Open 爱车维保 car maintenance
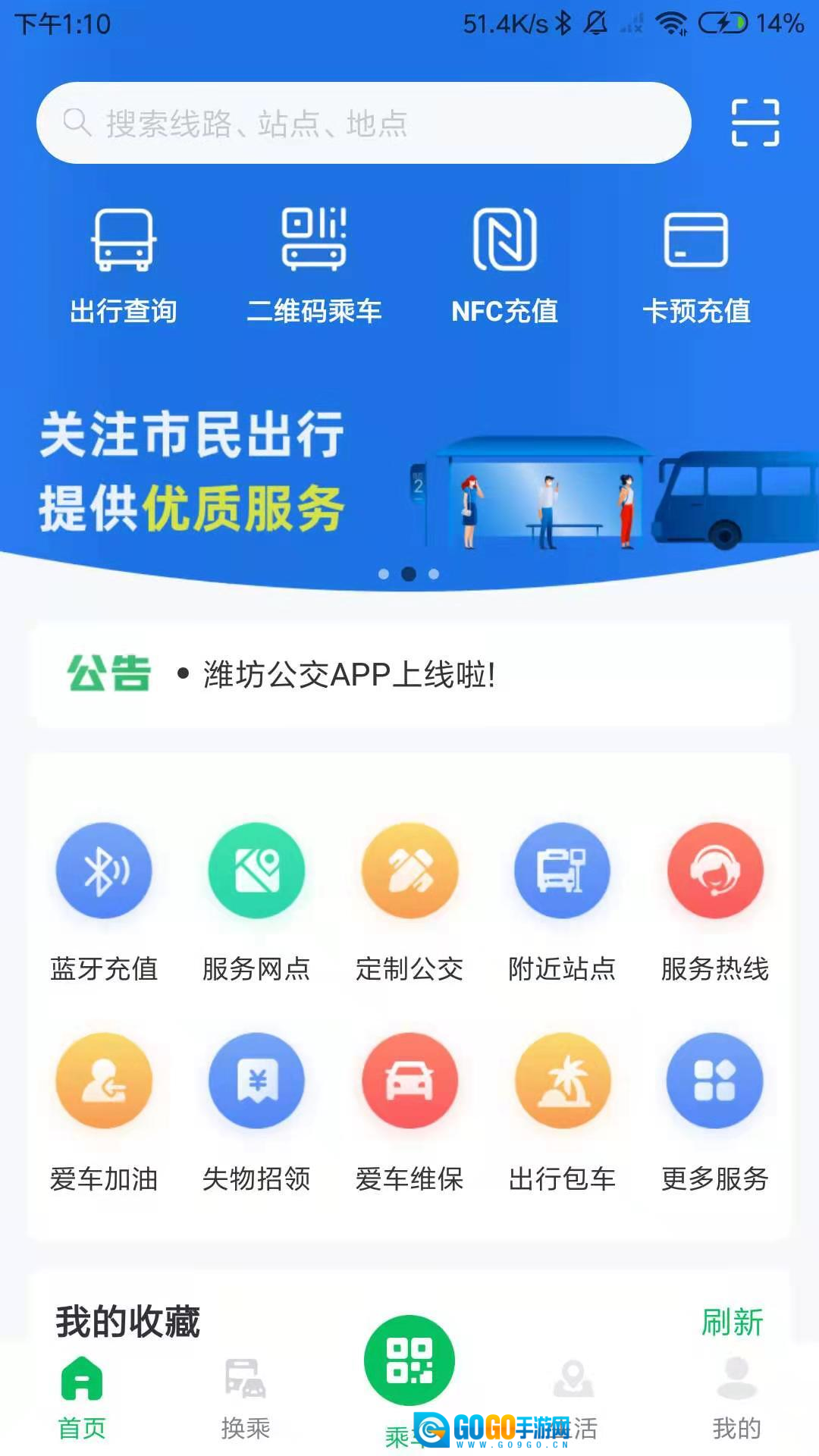This screenshot has width=819, height=1456. [409, 1110]
